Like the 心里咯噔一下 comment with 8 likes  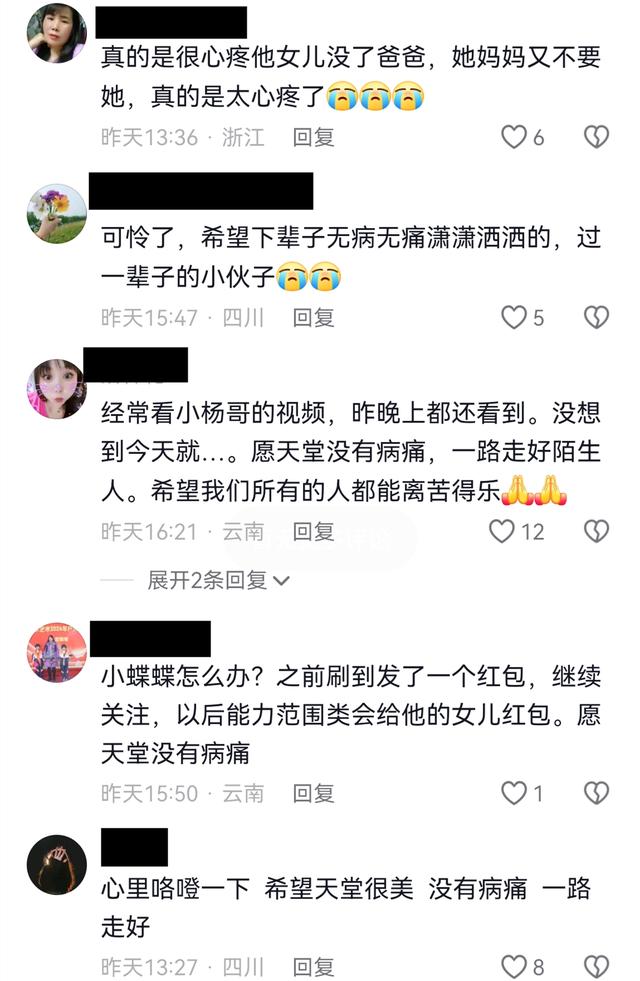coord(514,967)
